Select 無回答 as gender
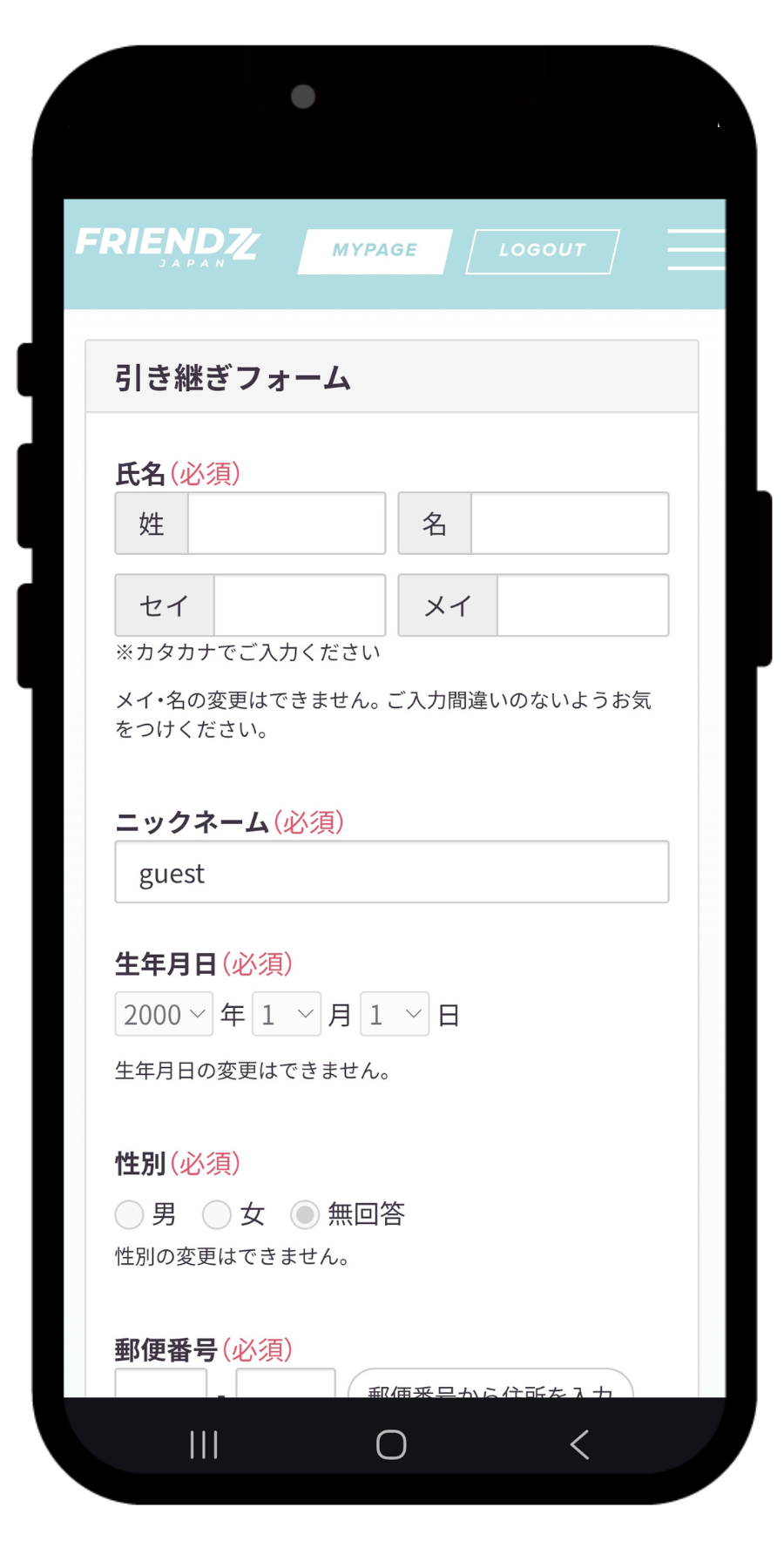This screenshot has width=784, height=1568. click(305, 1214)
